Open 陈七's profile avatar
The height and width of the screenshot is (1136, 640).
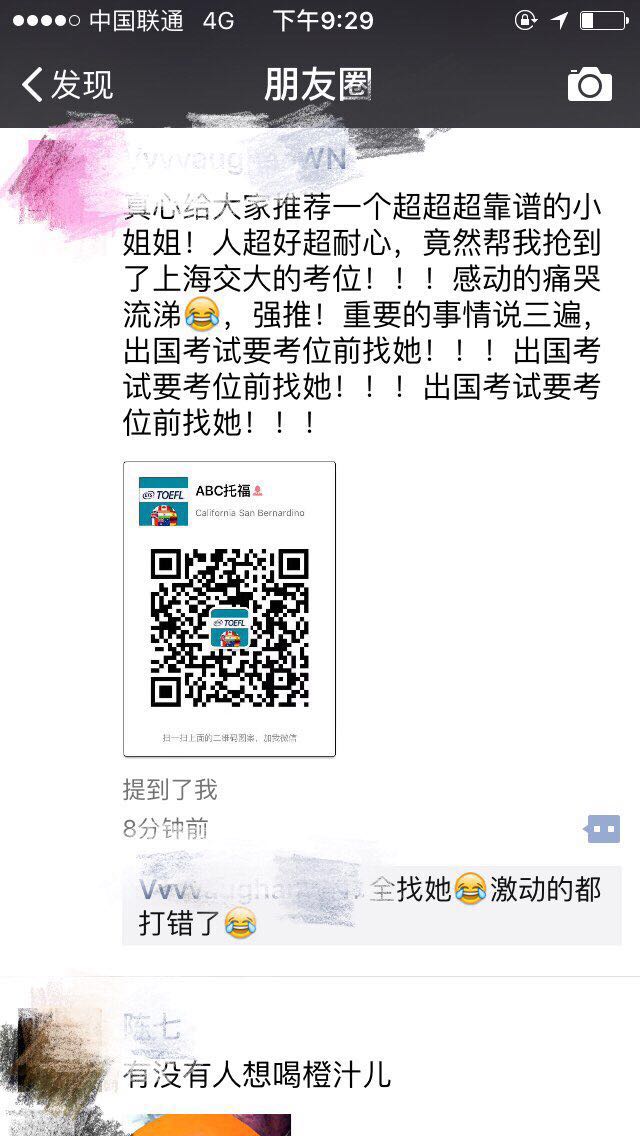[60, 1050]
